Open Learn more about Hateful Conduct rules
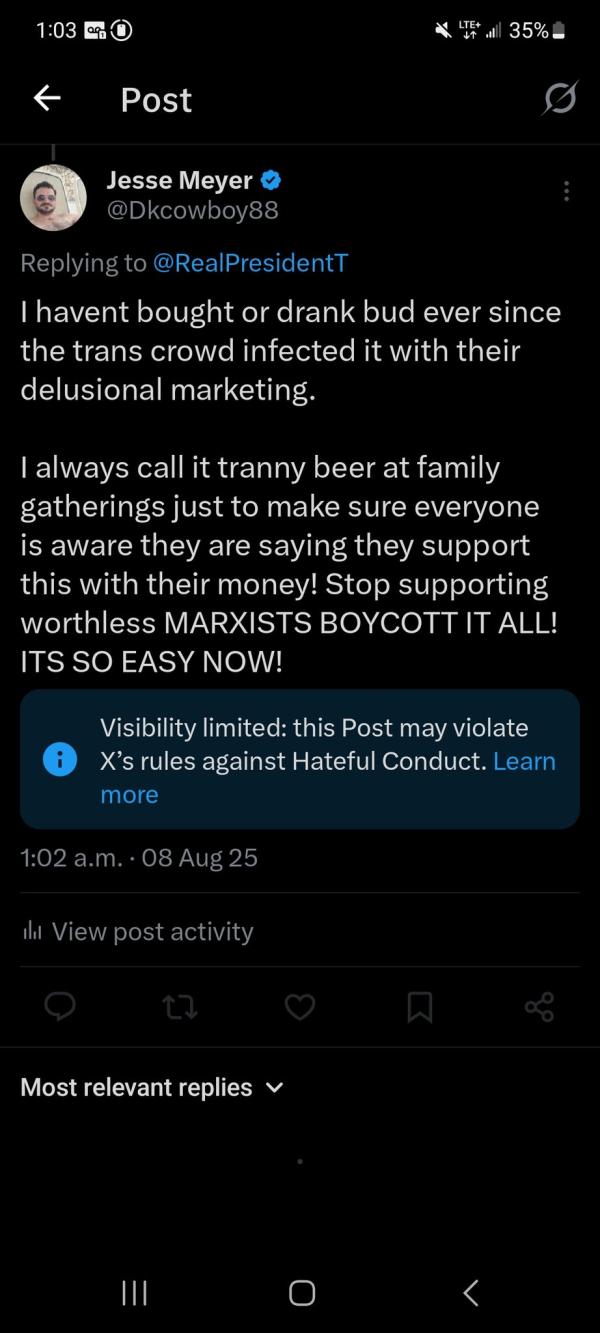The height and width of the screenshot is (1333, 600). tap(524, 761)
